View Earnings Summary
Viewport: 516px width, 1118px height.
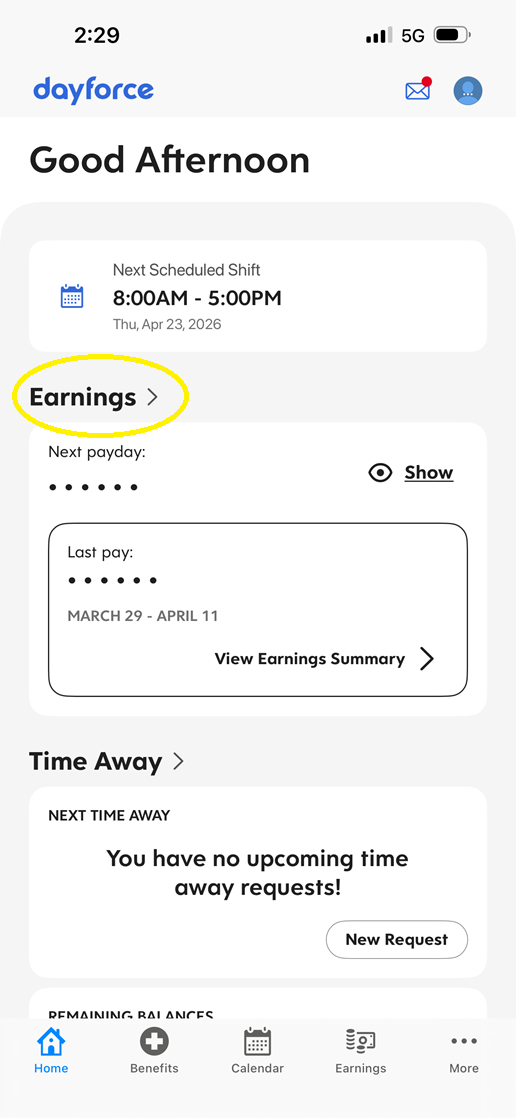[324, 659]
